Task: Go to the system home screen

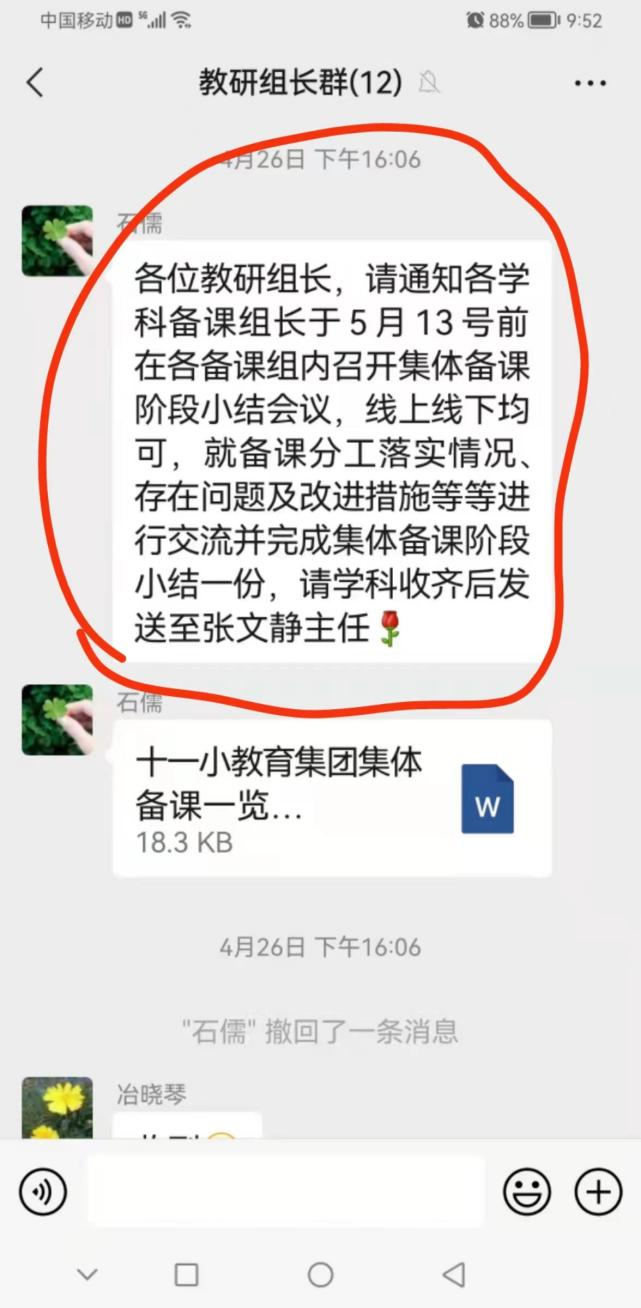Action: (320, 1274)
